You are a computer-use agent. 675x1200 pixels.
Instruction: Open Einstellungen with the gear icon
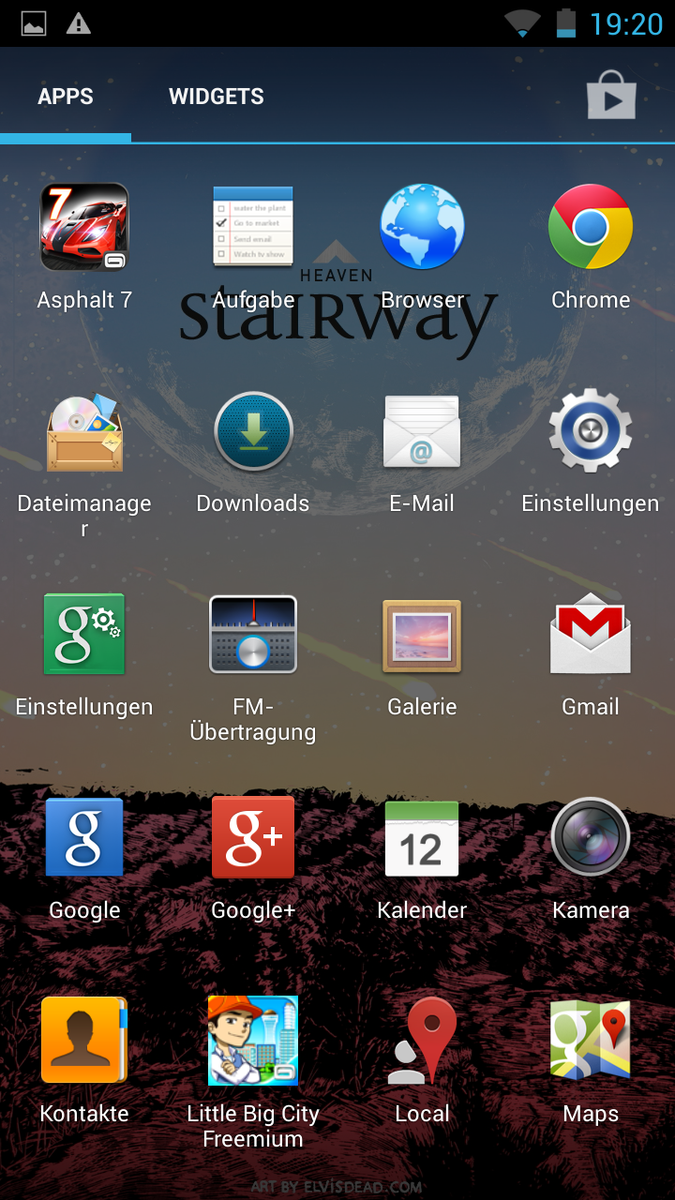(x=590, y=433)
